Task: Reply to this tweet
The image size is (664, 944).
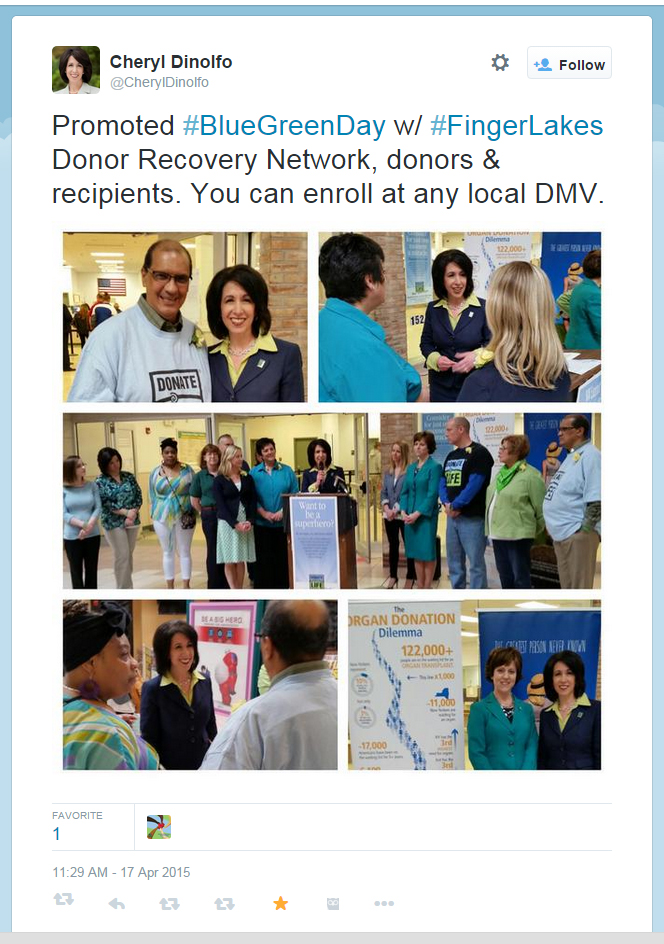Action: 117,903
